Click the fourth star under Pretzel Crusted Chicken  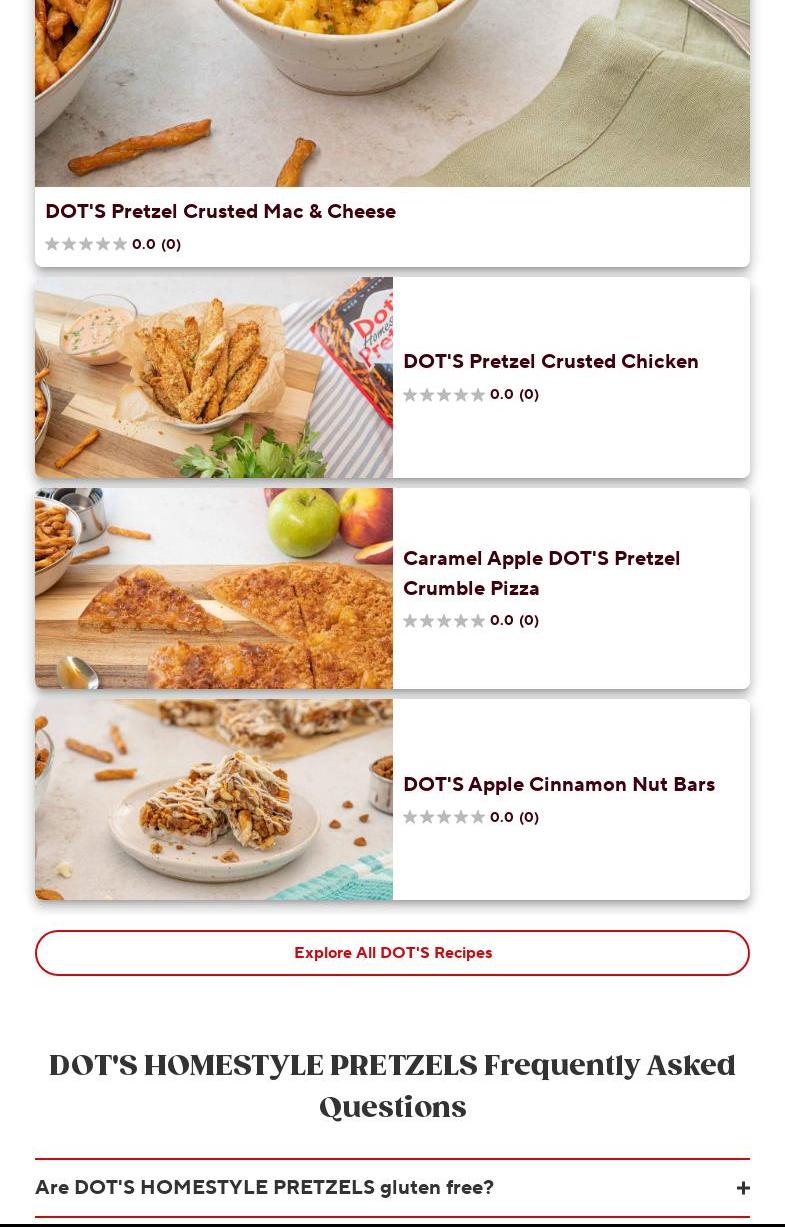[x=461, y=394]
